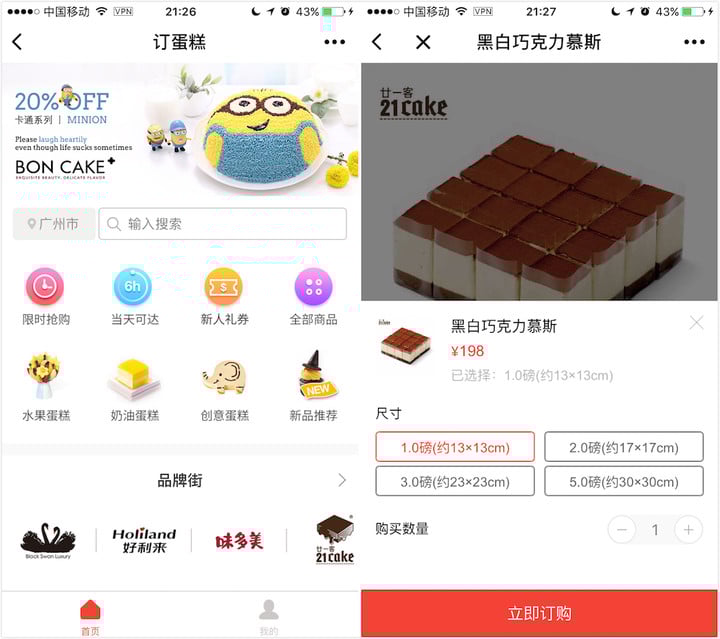
Task: Select the 5.0磅 size option
Action: click(x=623, y=481)
